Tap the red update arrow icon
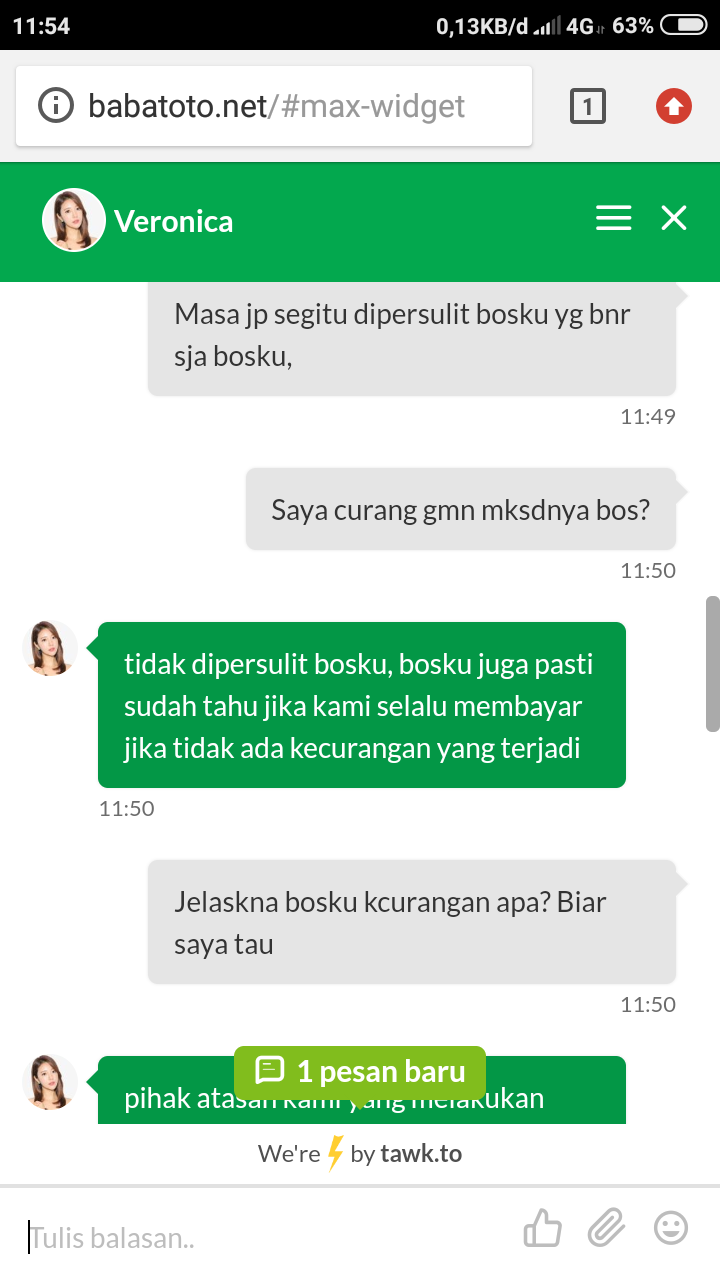Image resolution: width=720 pixels, height=1280 pixels. [673, 106]
